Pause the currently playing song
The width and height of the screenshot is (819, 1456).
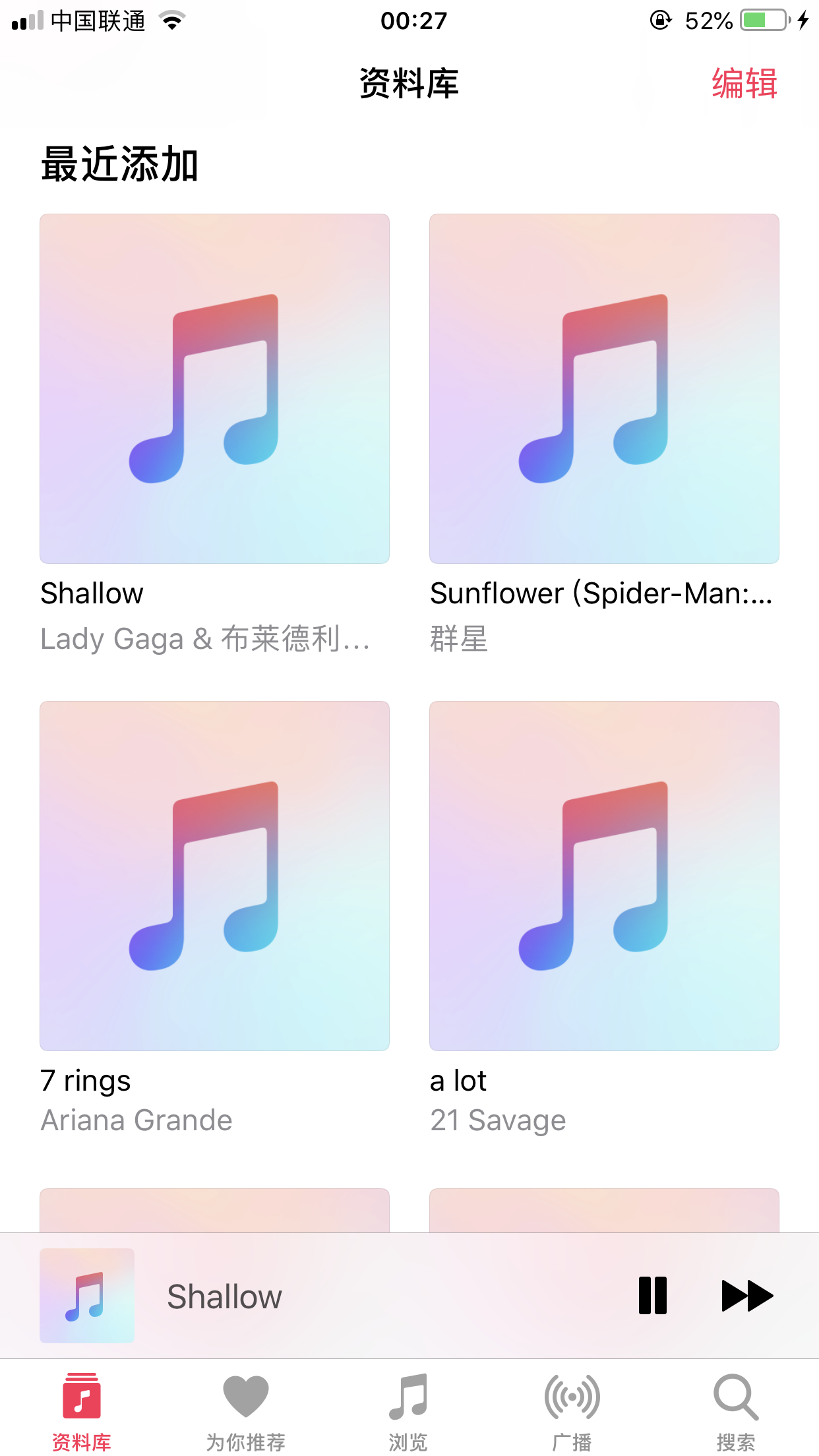pos(652,1296)
